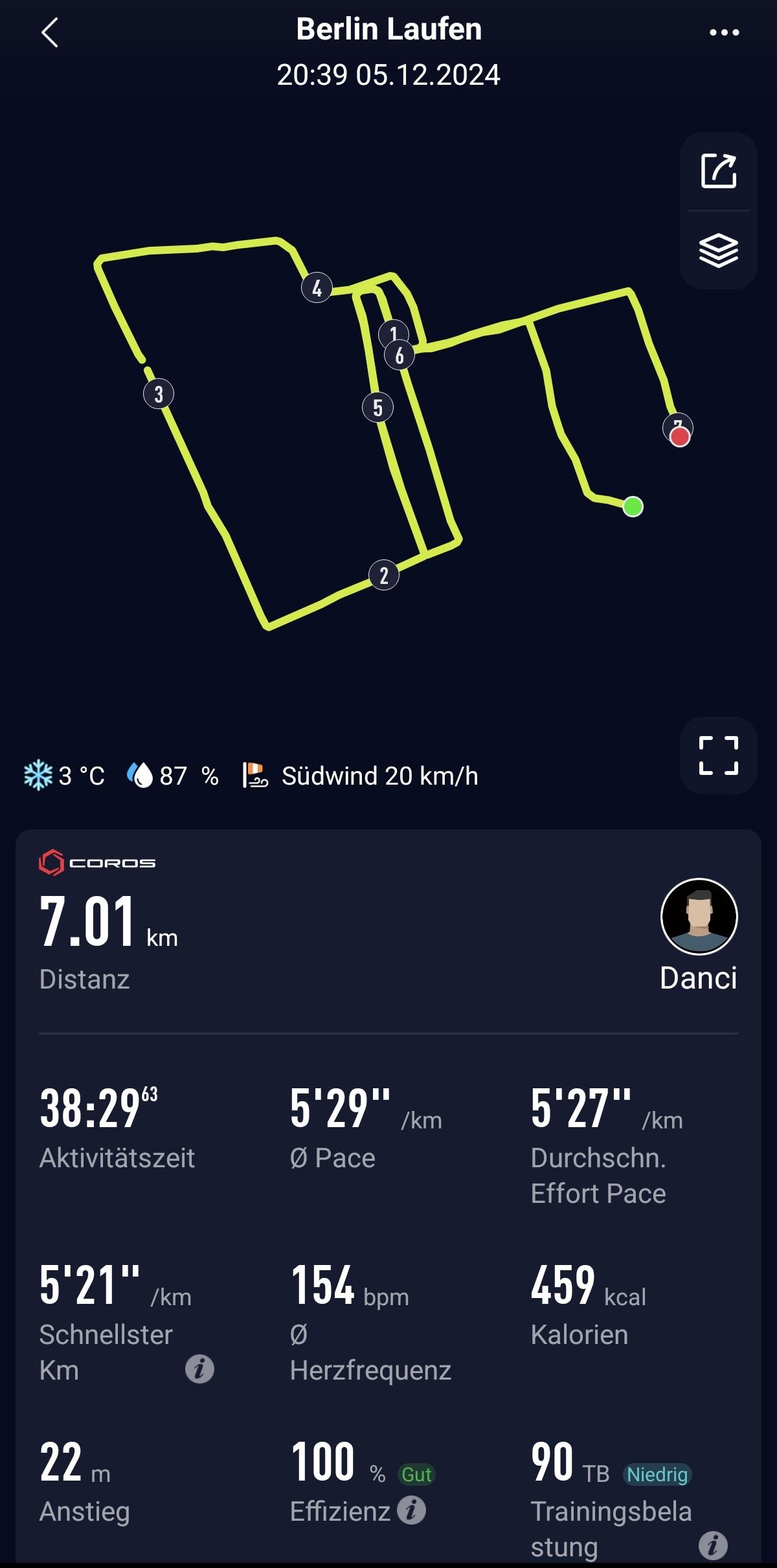Show info about Effizienz
Image resolution: width=777 pixels, height=1568 pixels.
[x=411, y=1510]
